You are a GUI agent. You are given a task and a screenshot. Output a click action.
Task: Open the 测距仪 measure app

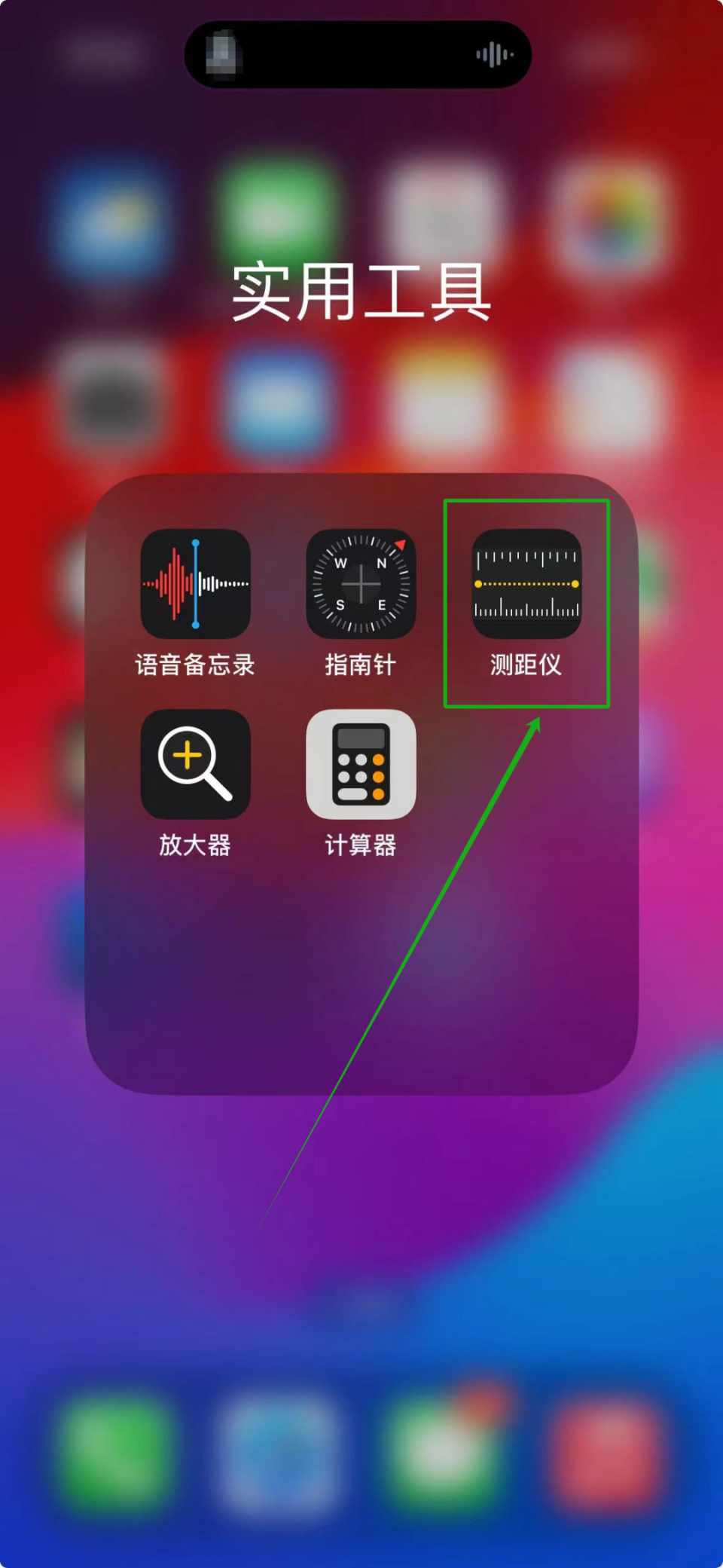526,584
